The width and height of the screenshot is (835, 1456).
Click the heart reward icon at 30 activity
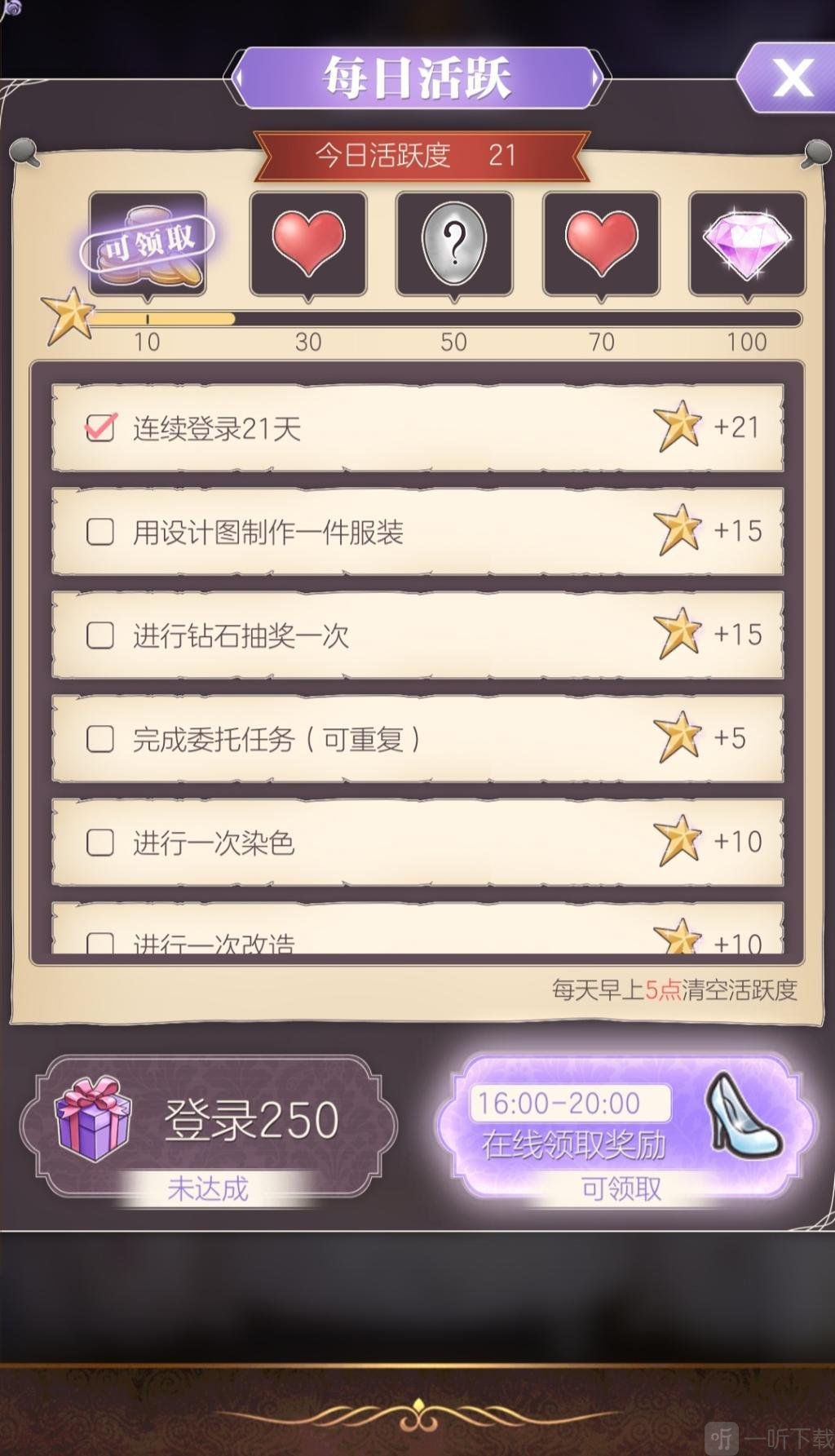[x=307, y=243]
